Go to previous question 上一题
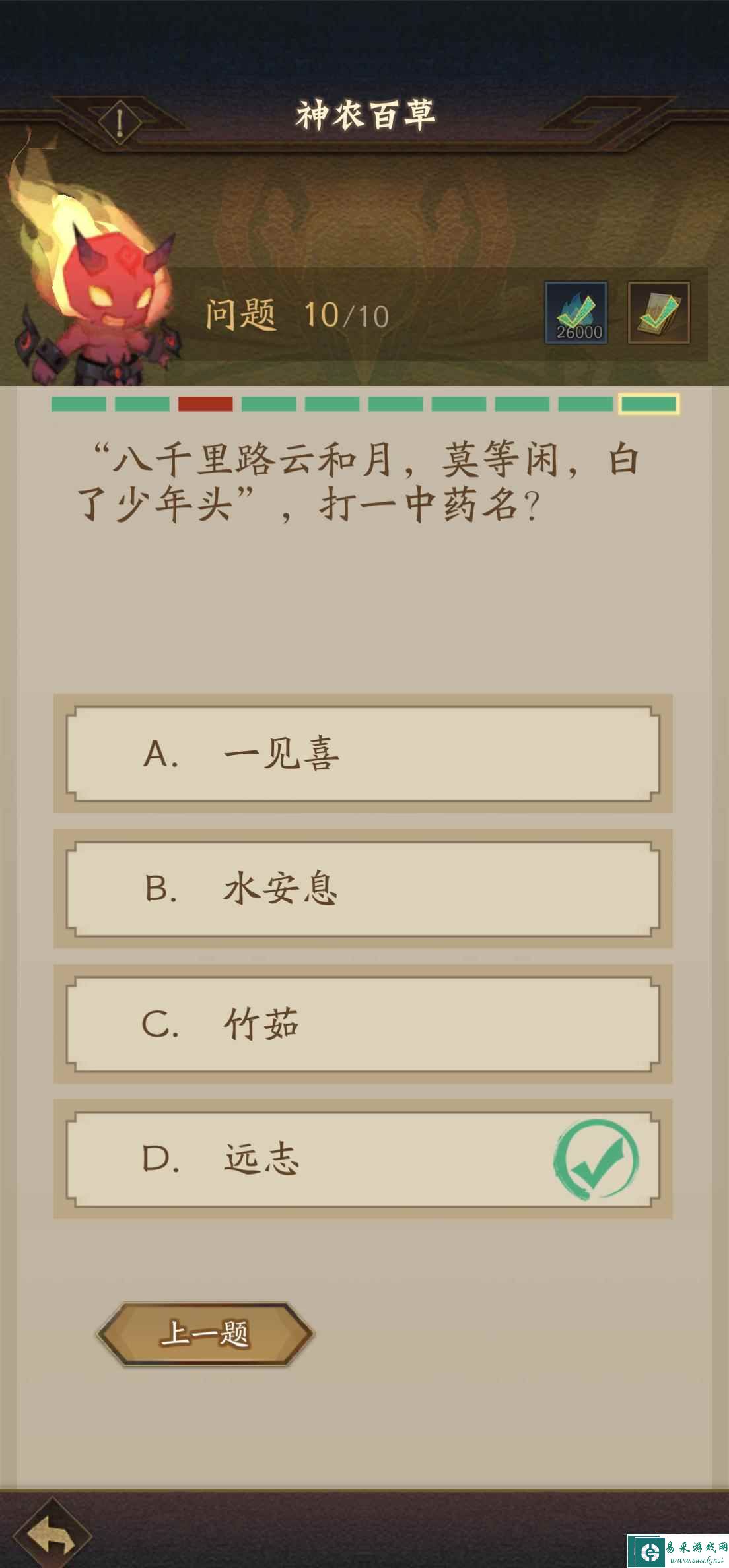 [205, 1334]
